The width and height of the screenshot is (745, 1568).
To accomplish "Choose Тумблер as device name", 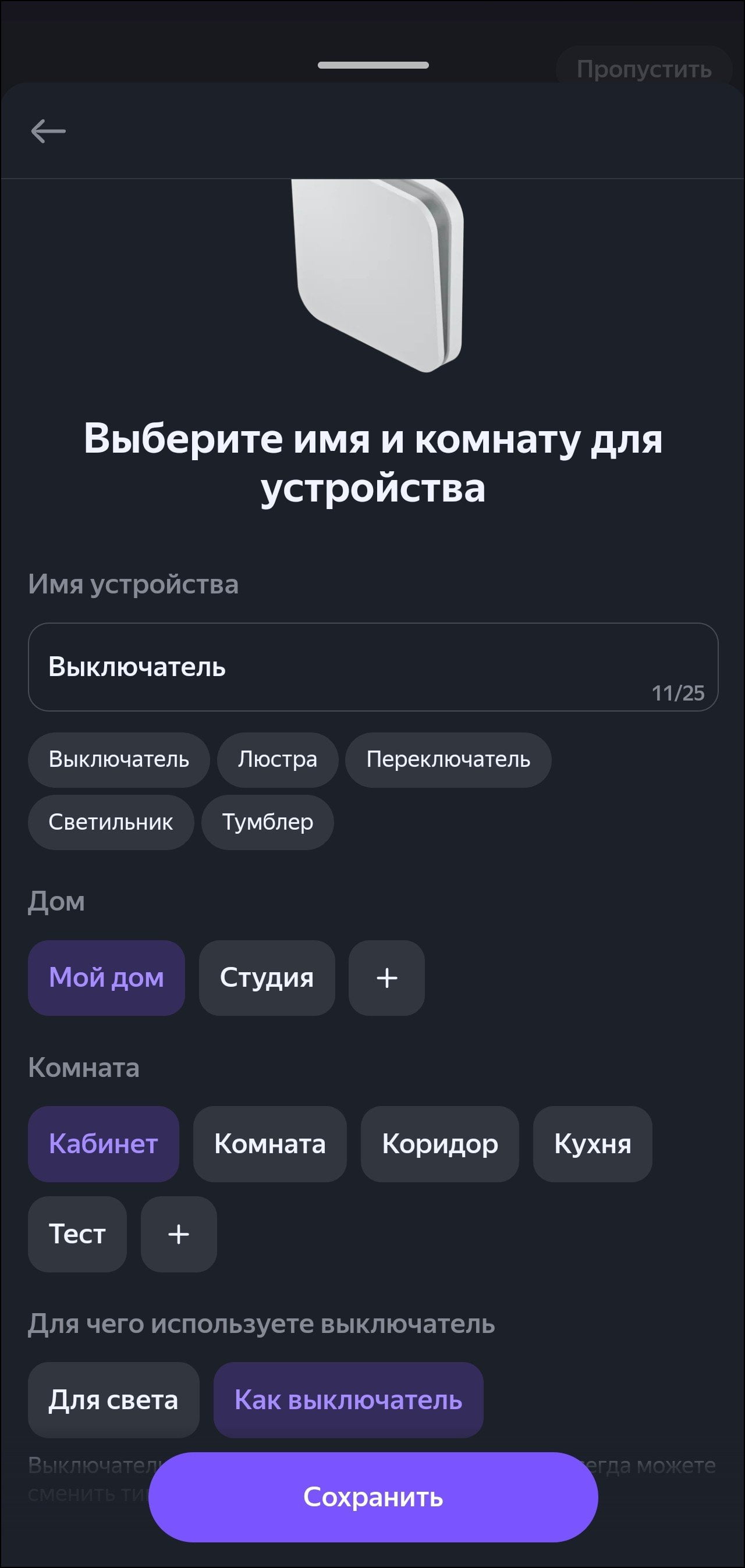I will coord(267,822).
